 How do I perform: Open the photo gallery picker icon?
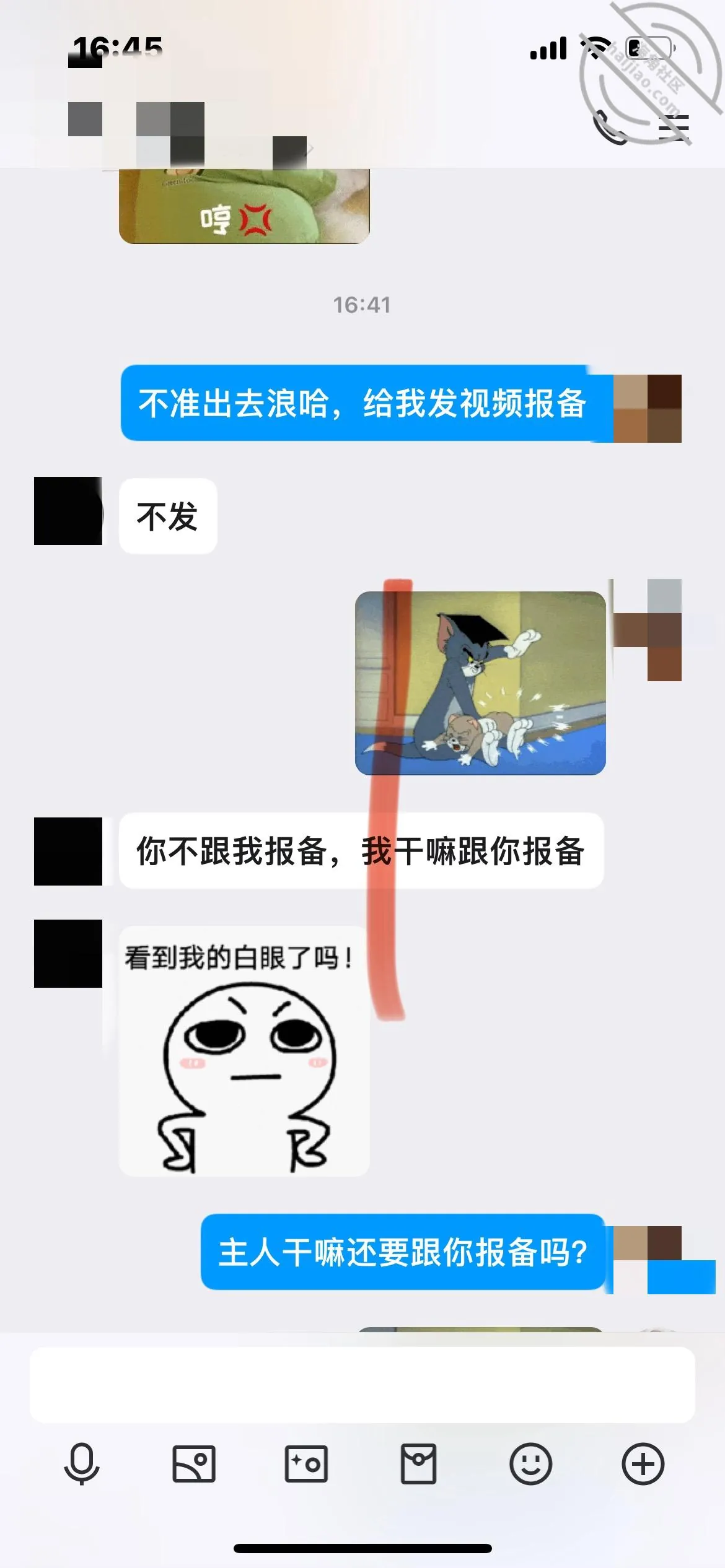(x=194, y=1464)
